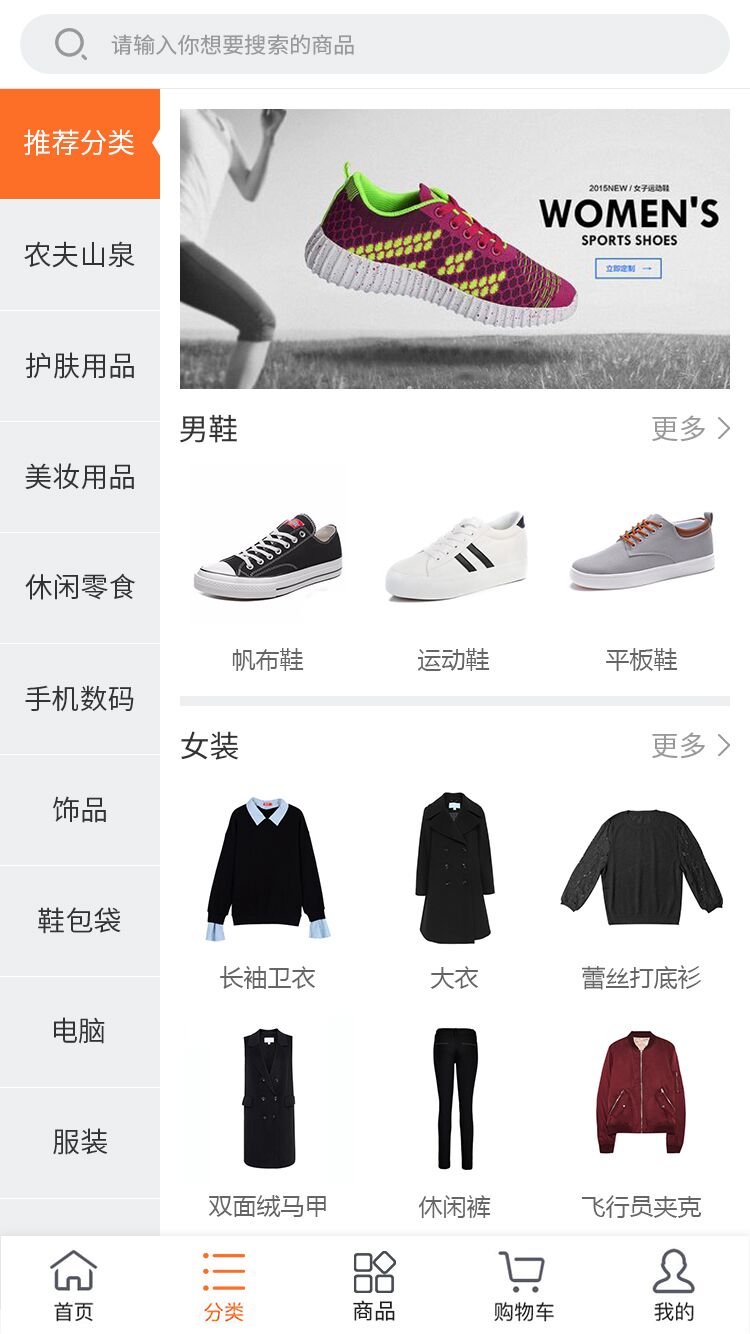Switch to the 商品 tab
Screen dimensions: 750x1334
(374, 1285)
